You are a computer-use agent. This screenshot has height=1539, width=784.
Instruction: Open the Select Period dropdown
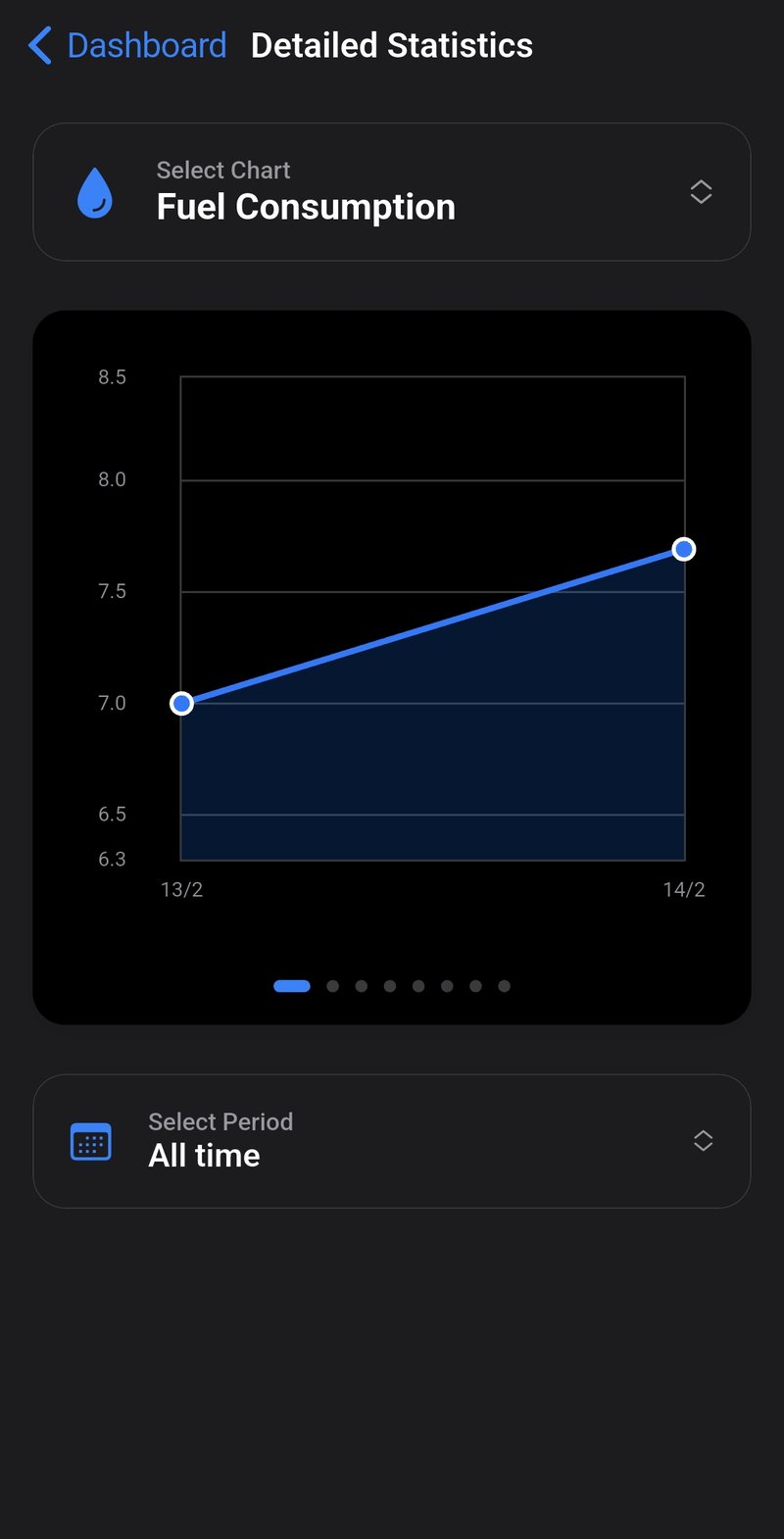pyautogui.click(x=392, y=1141)
